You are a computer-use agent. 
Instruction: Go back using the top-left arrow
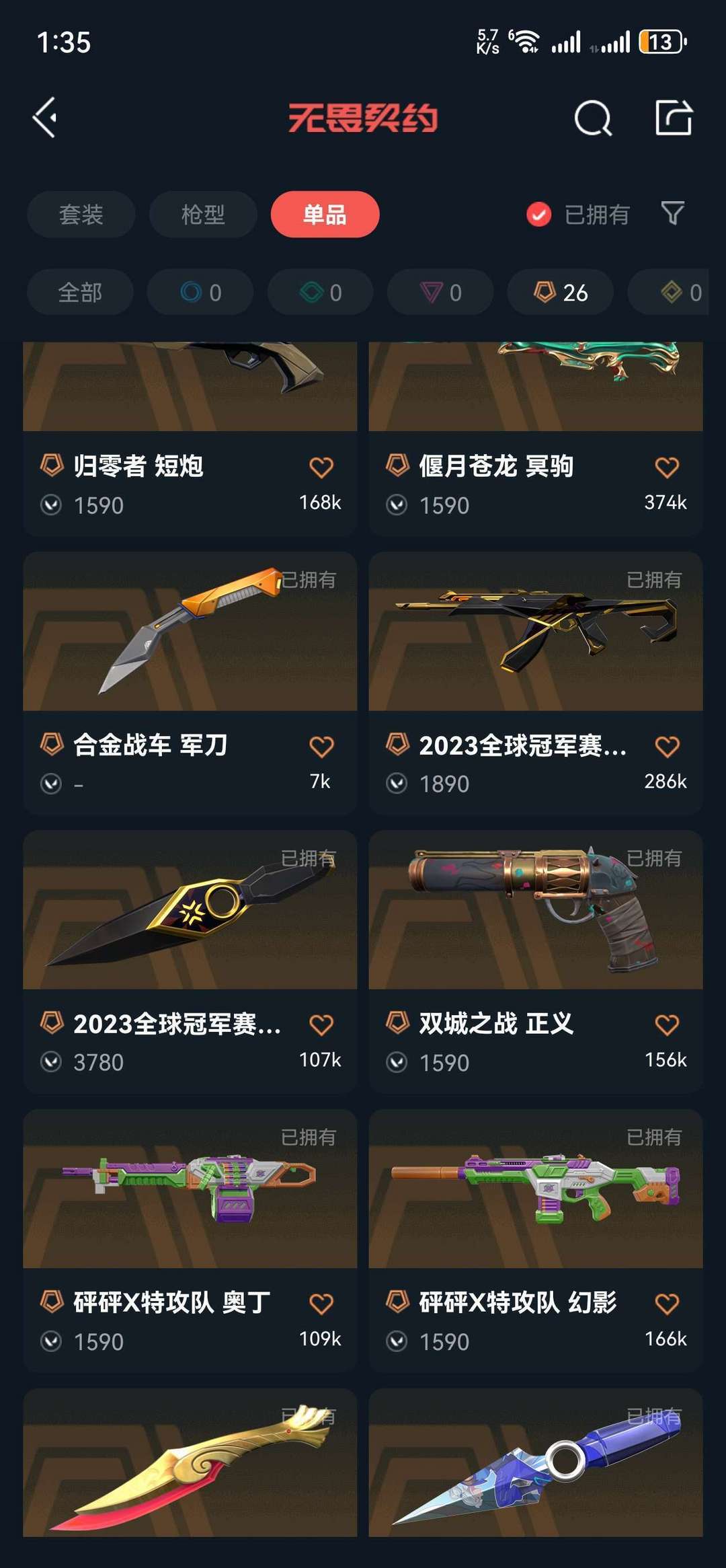(45, 118)
